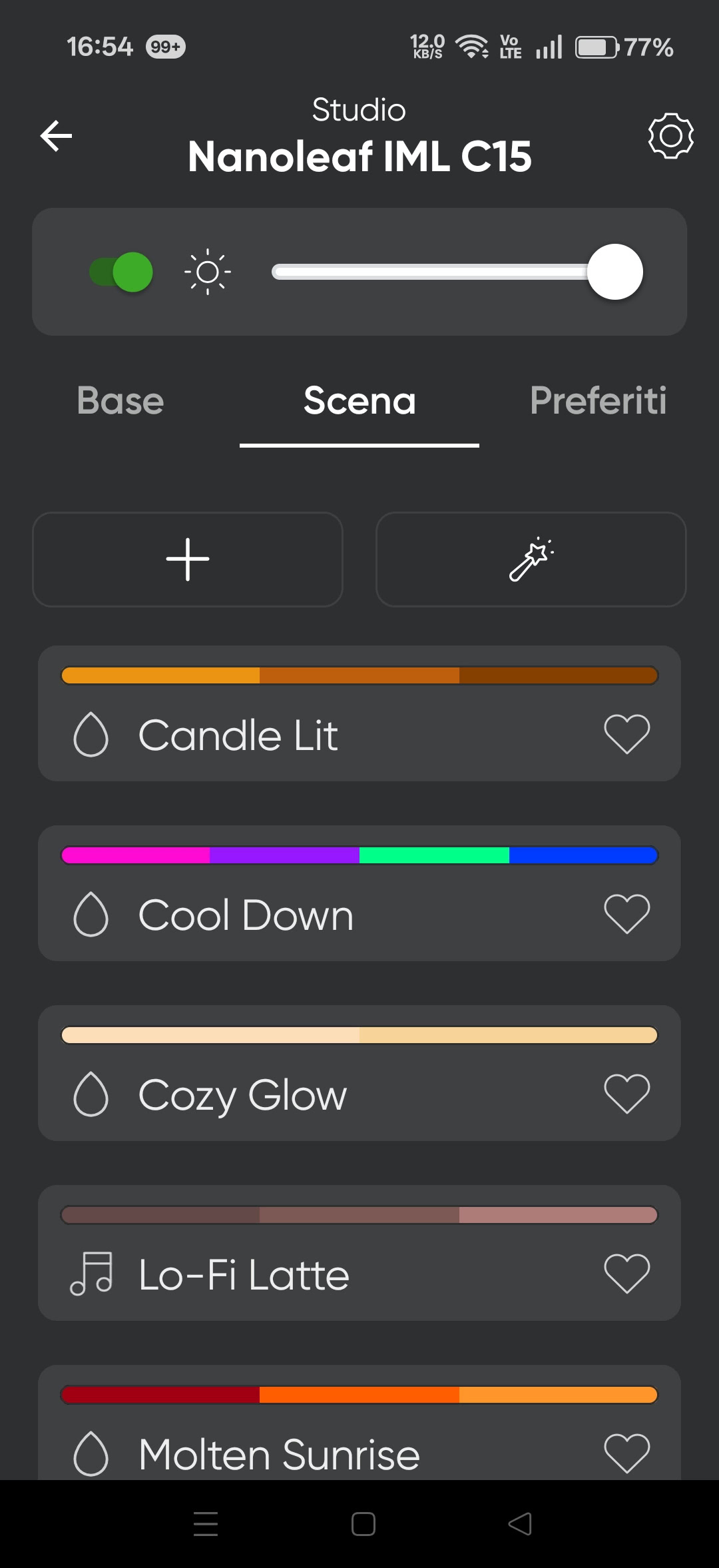The width and height of the screenshot is (719, 1568).
Task: Switch to the Base tab
Action: point(120,400)
